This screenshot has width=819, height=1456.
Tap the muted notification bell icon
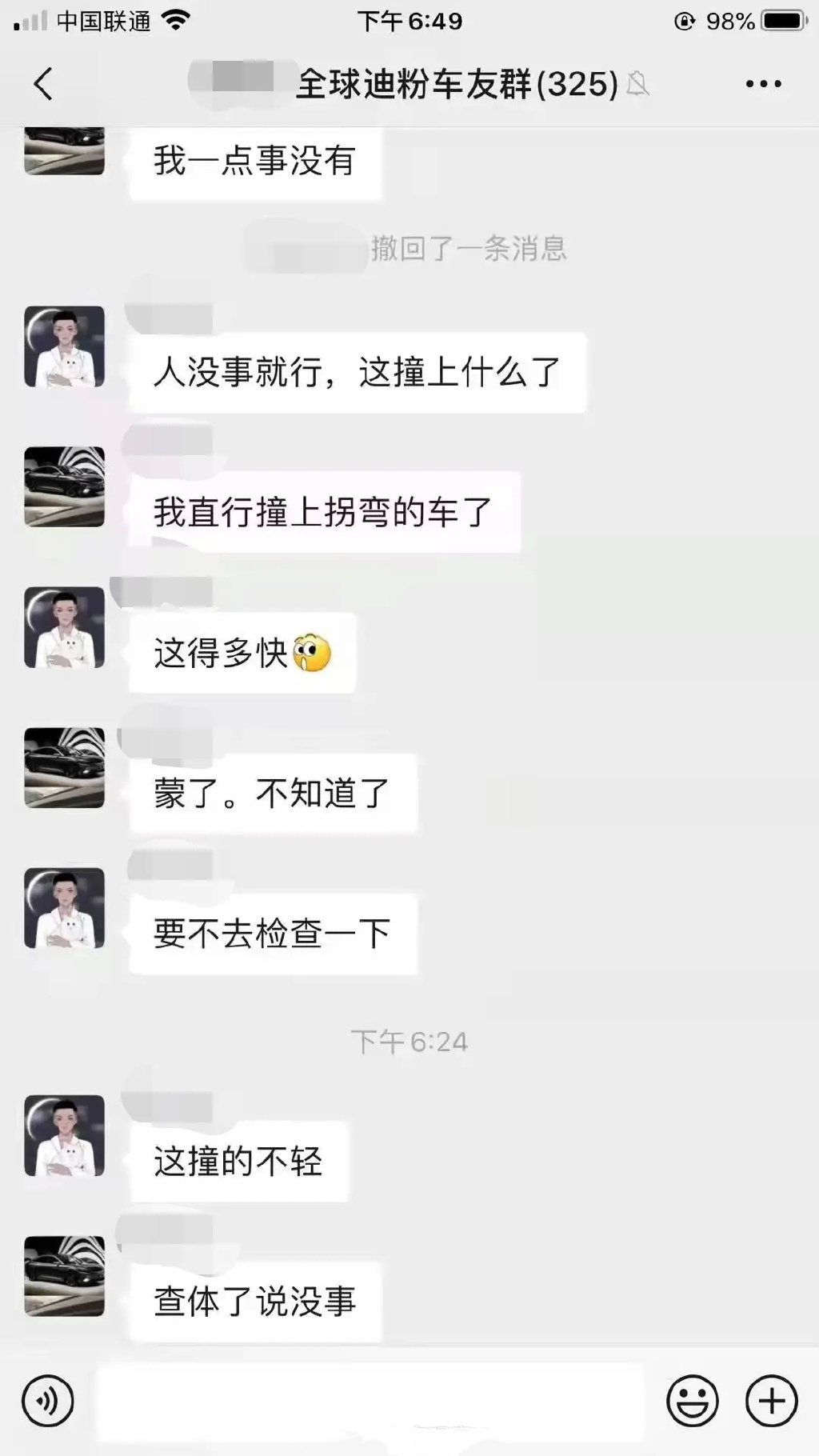coord(636,83)
